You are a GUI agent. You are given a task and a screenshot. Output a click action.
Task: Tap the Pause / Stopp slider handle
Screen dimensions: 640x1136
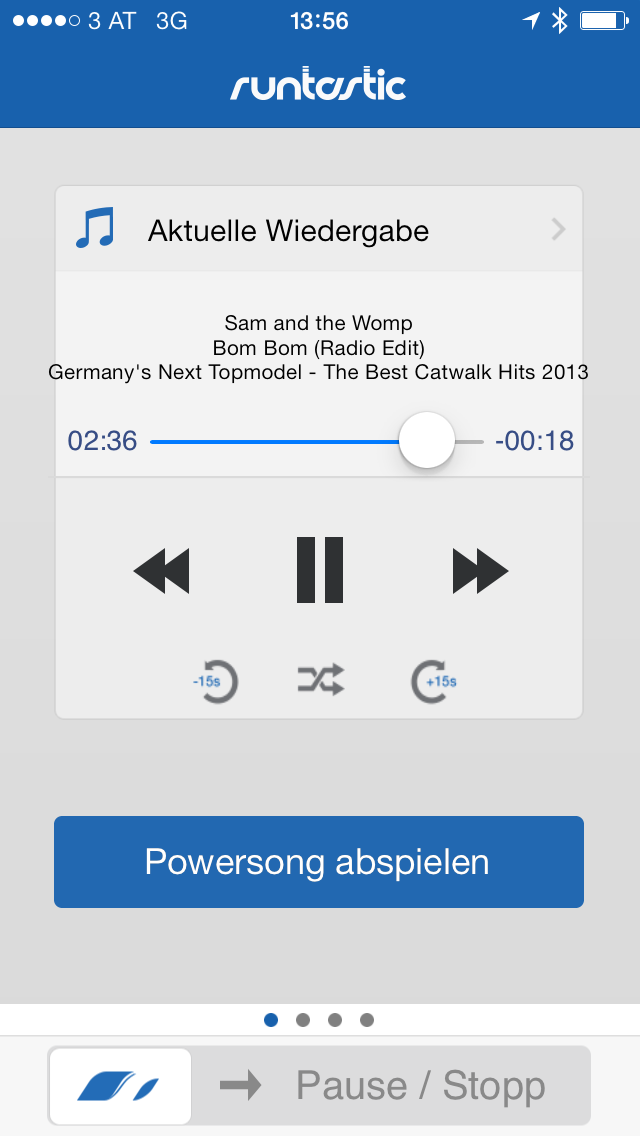(120, 1086)
